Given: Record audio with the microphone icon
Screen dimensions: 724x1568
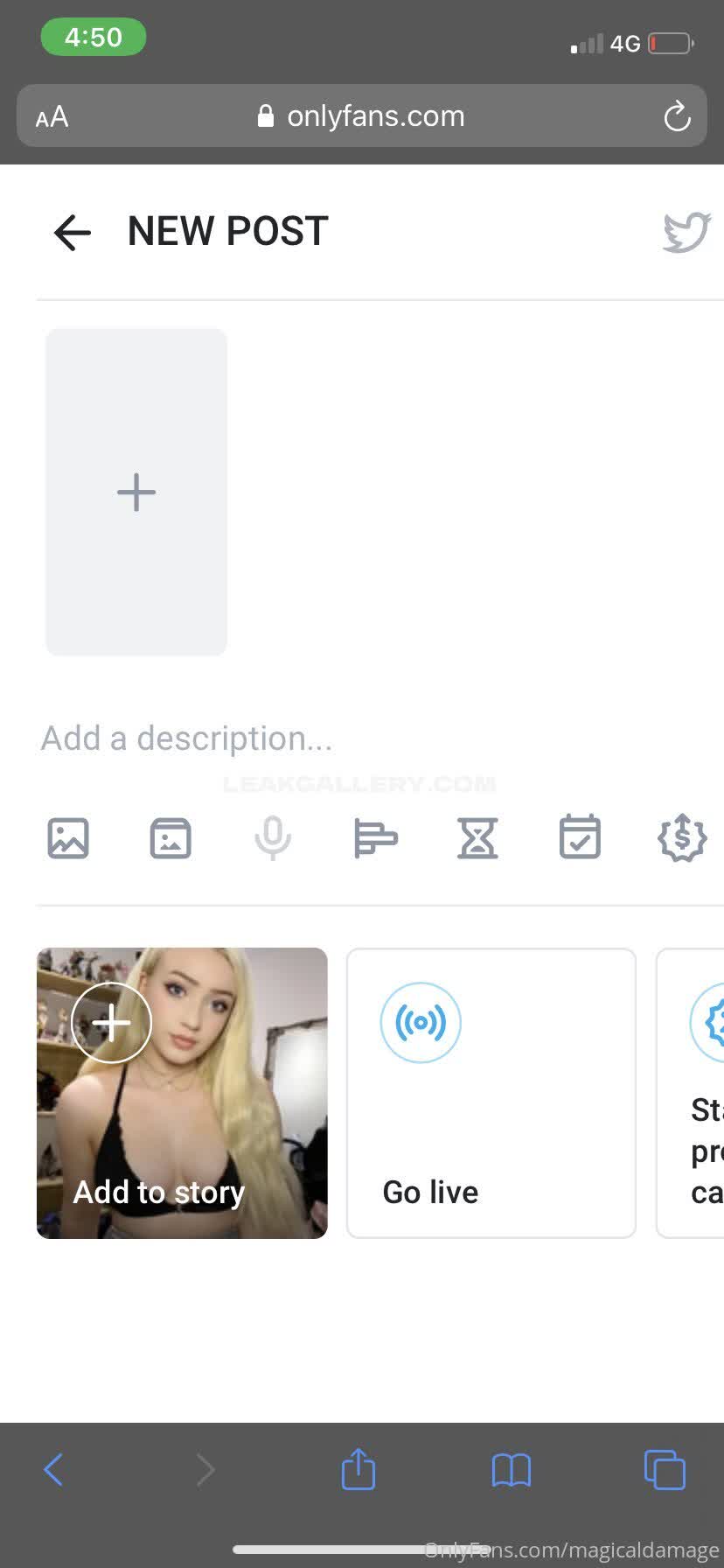Looking at the screenshot, I should [273, 838].
